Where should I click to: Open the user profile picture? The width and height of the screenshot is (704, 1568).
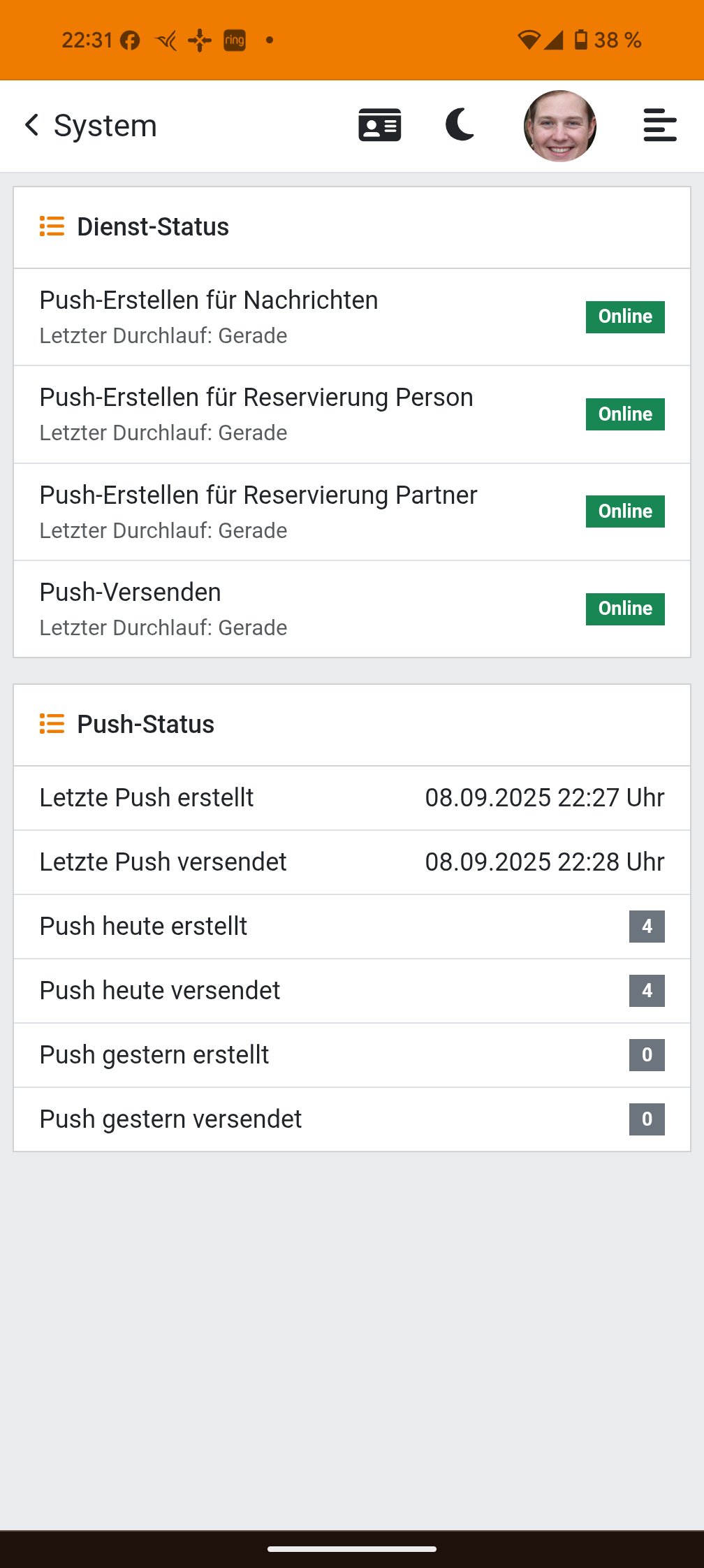click(560, 126)
